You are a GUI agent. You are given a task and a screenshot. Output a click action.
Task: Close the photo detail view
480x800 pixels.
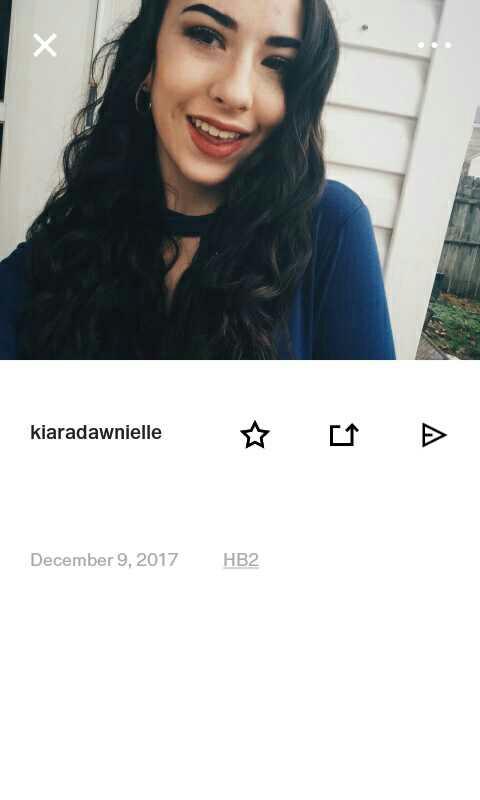tap(45, 45)
